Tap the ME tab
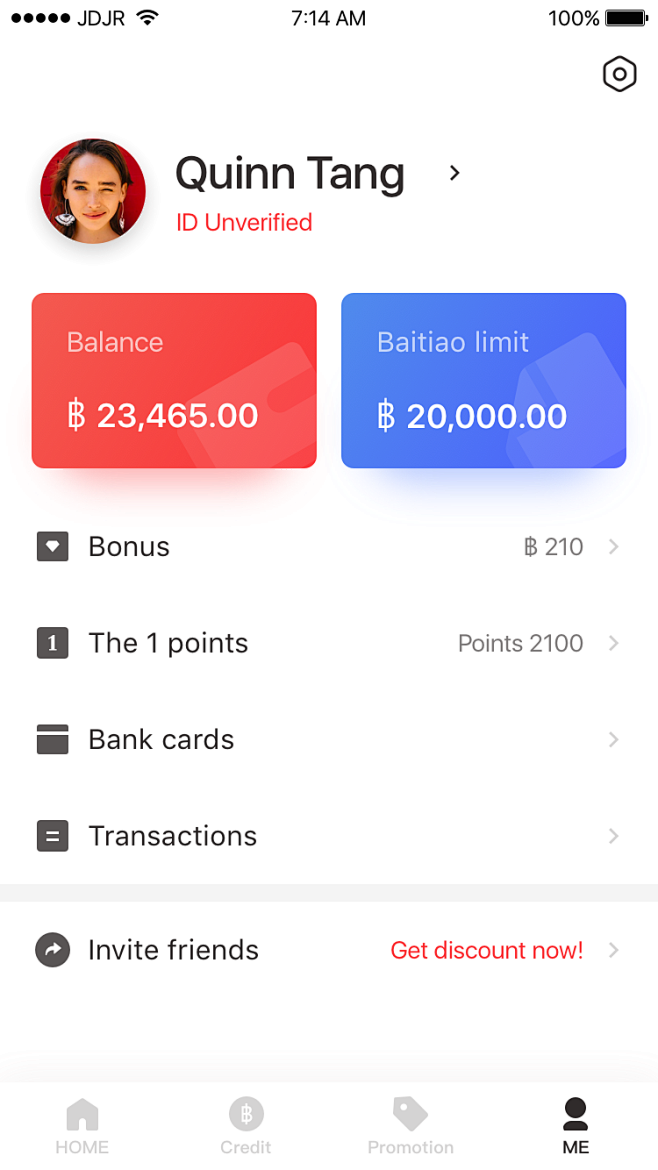Viewport: 658px width, 1170px height. 575,1126
